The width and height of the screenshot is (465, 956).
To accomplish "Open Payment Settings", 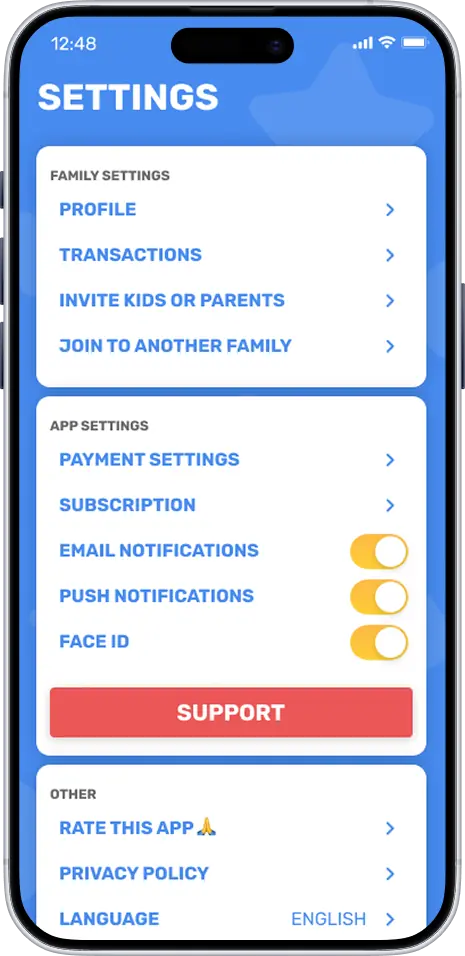I will [231, 460].
